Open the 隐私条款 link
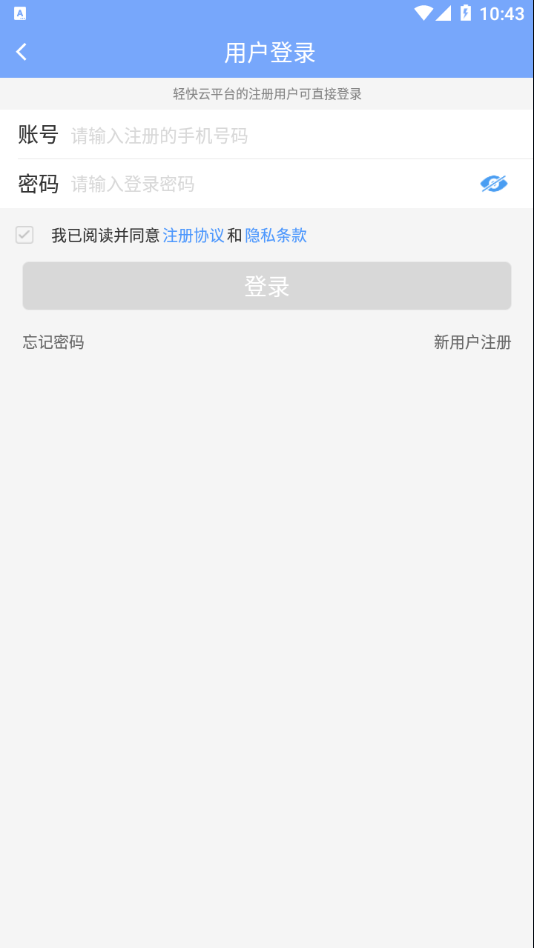Screen dimensions: 534x948 (x=276, y=236)
